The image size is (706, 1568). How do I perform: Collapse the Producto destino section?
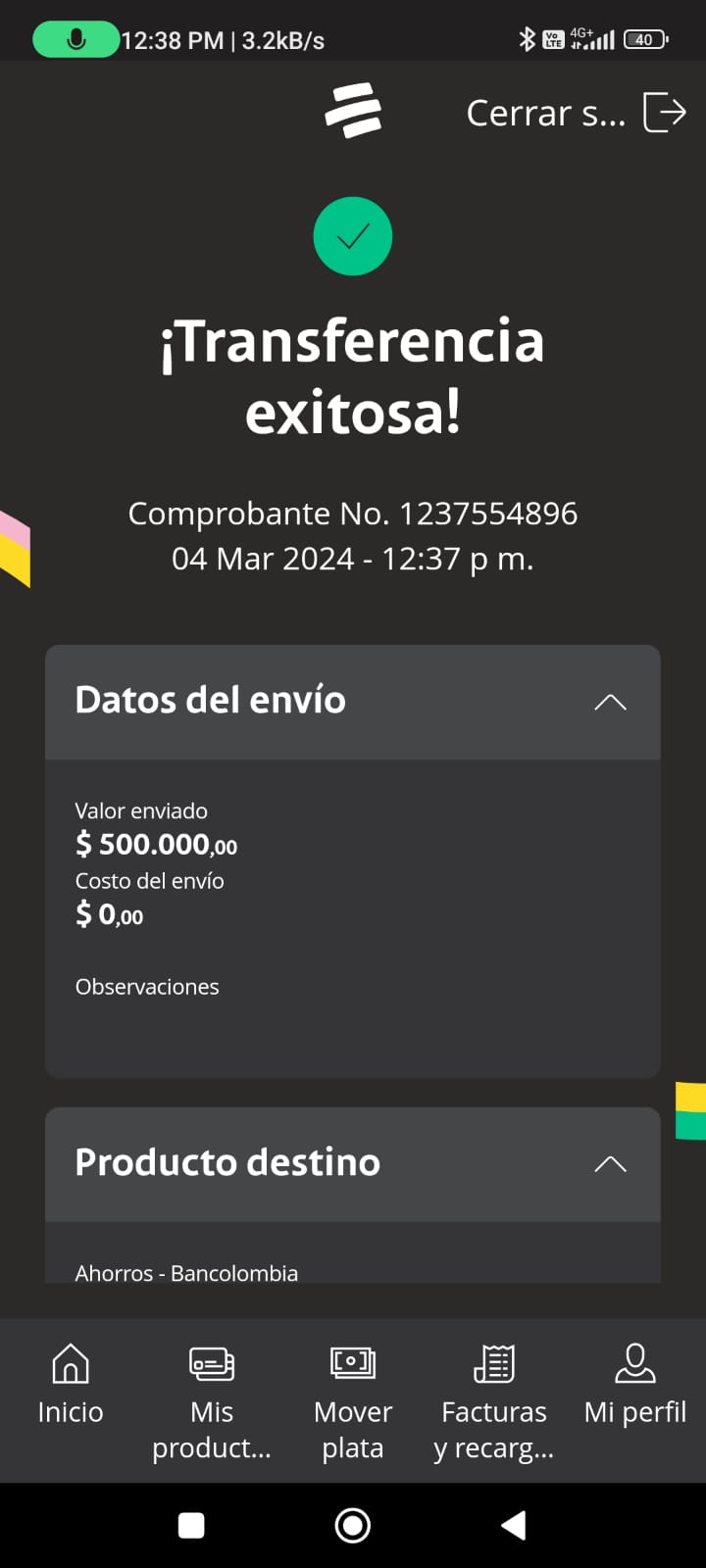point(610,1163)
